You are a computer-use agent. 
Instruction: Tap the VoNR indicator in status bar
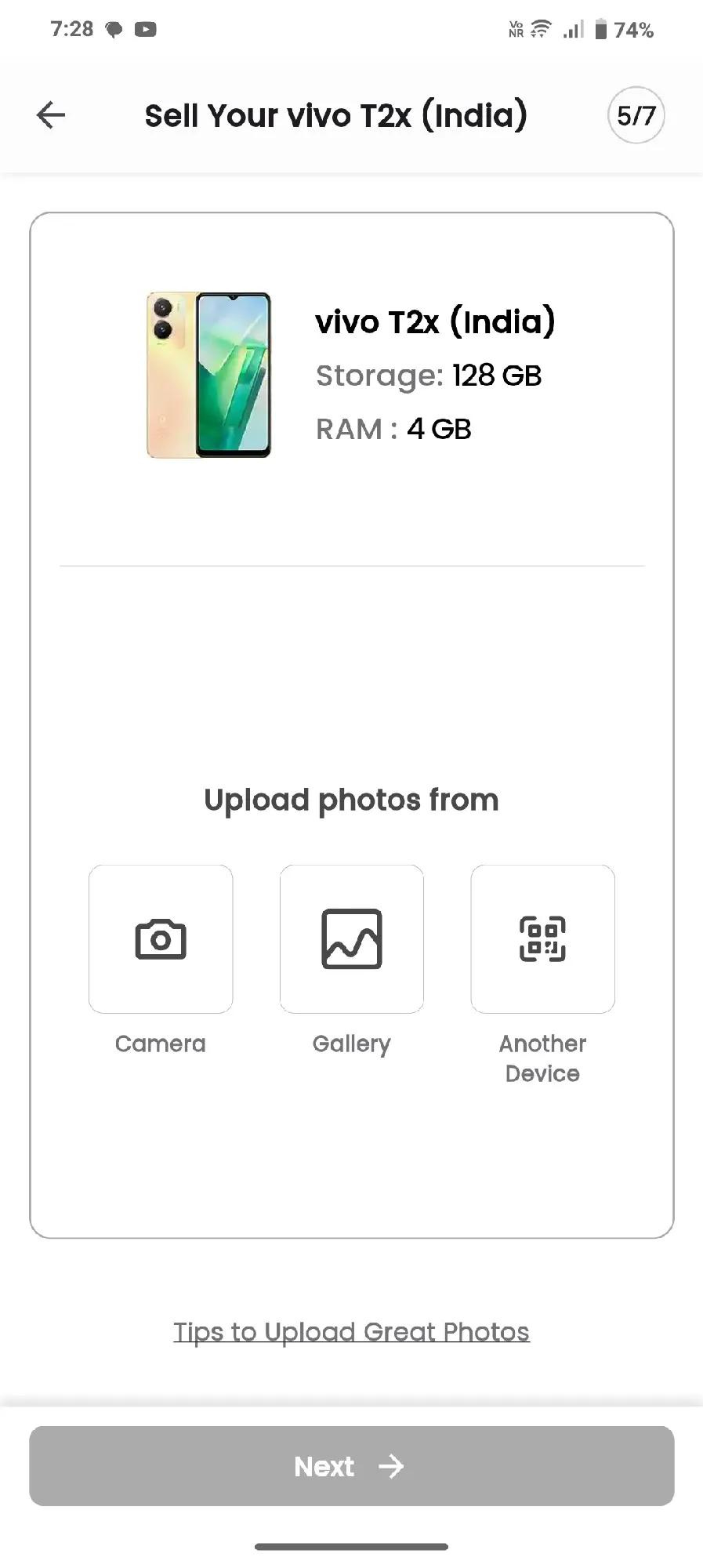point(515,28)
